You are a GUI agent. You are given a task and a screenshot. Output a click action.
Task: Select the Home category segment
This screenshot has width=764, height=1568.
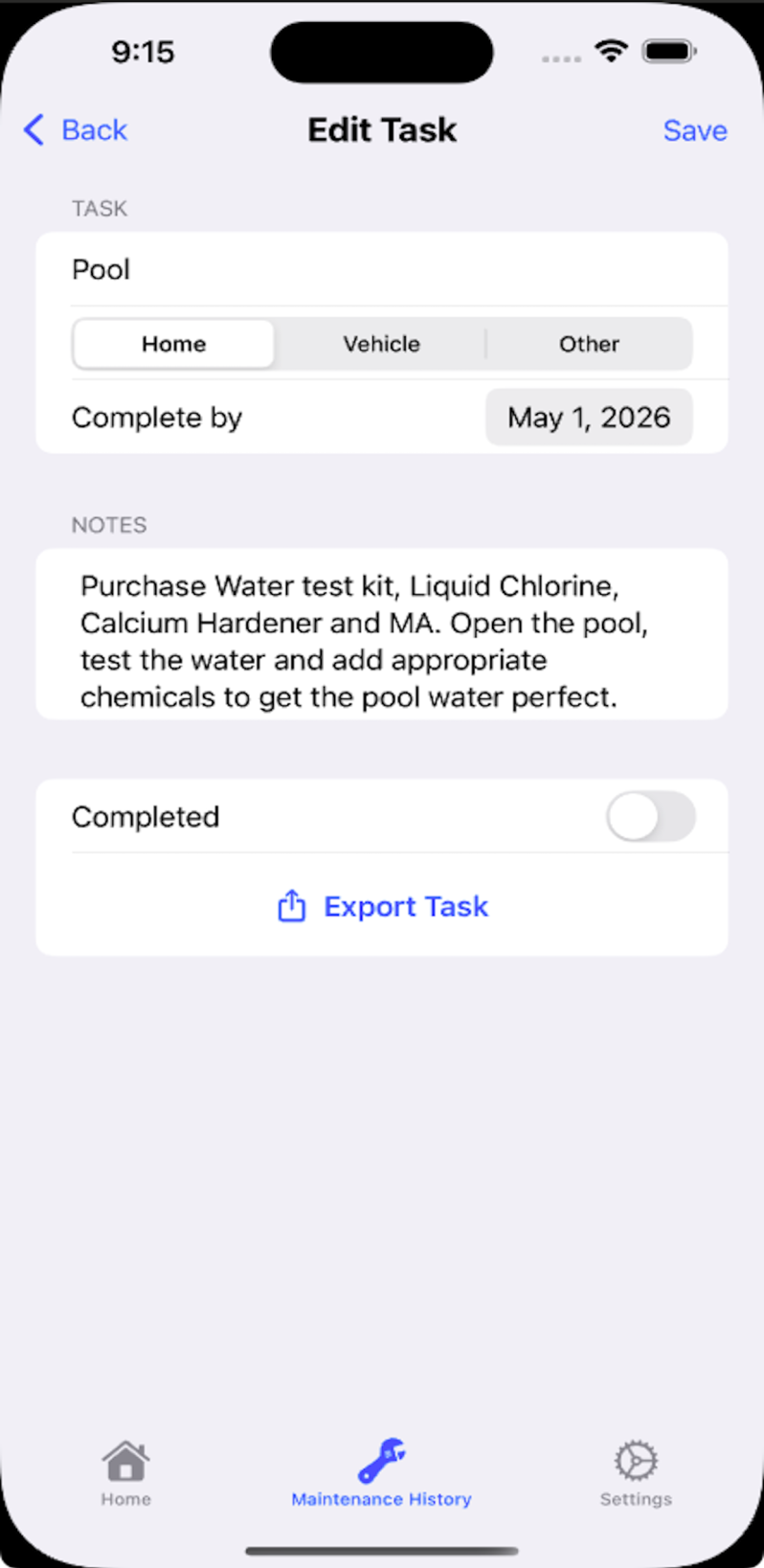click(174, 344)
